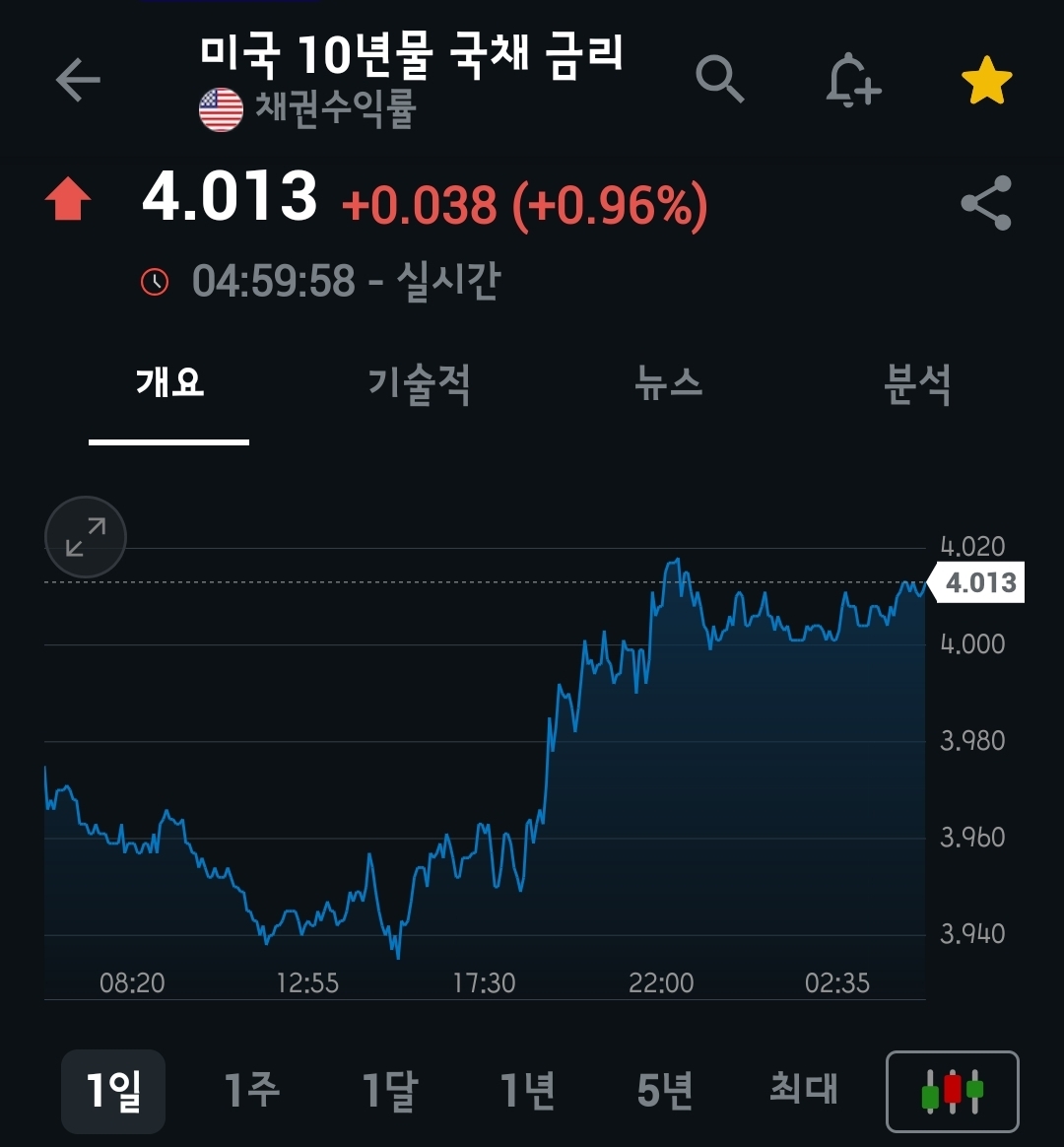Share this bond yield quote
This screenshot has height=1147, width=1064.
pyautogui.click(x=986, y=203)
